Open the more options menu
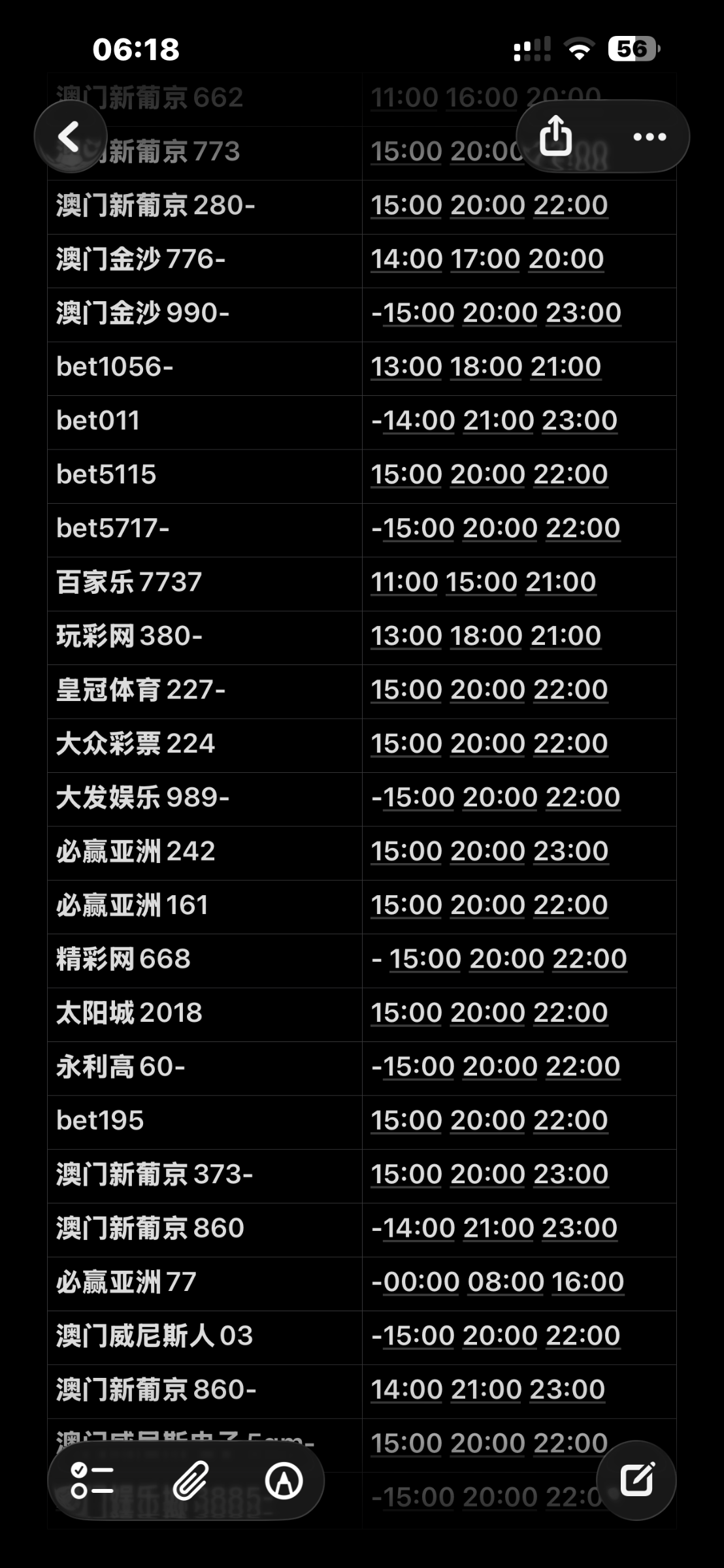 coord(649,137)
